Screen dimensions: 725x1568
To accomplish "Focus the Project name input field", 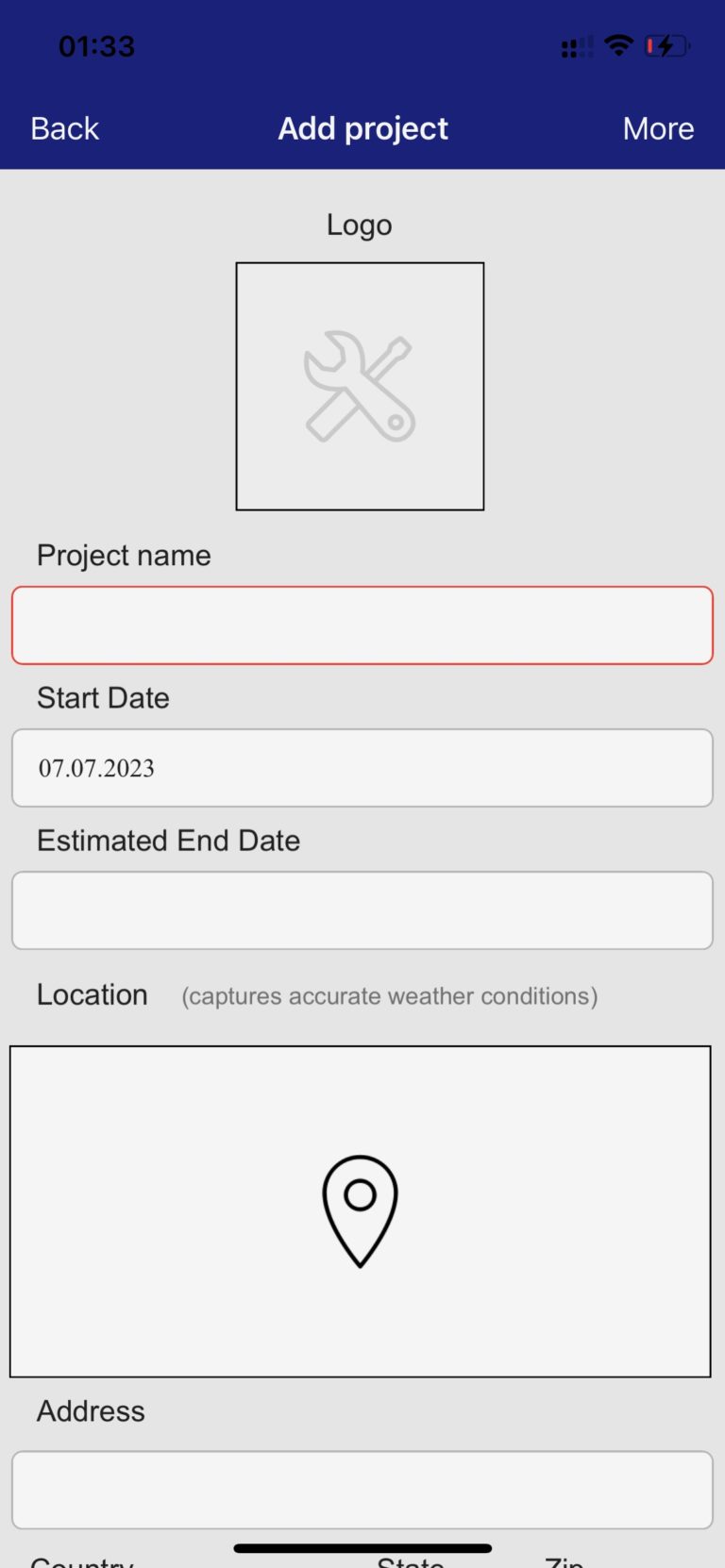I will 362,625.
